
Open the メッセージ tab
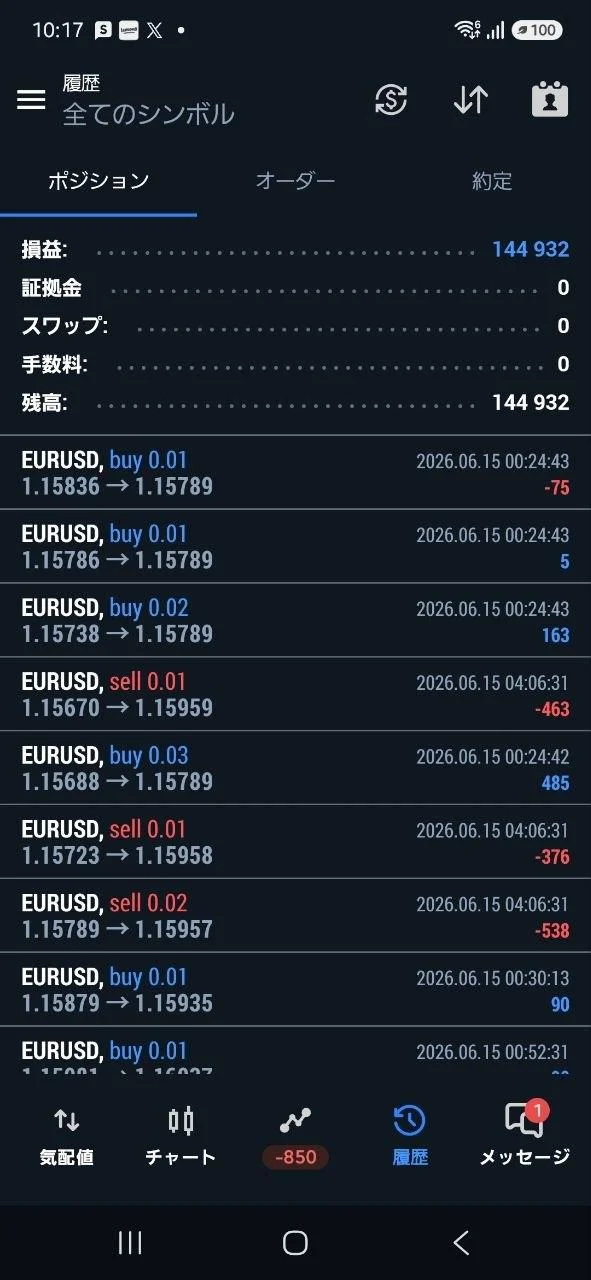(x=525, y=1136)
